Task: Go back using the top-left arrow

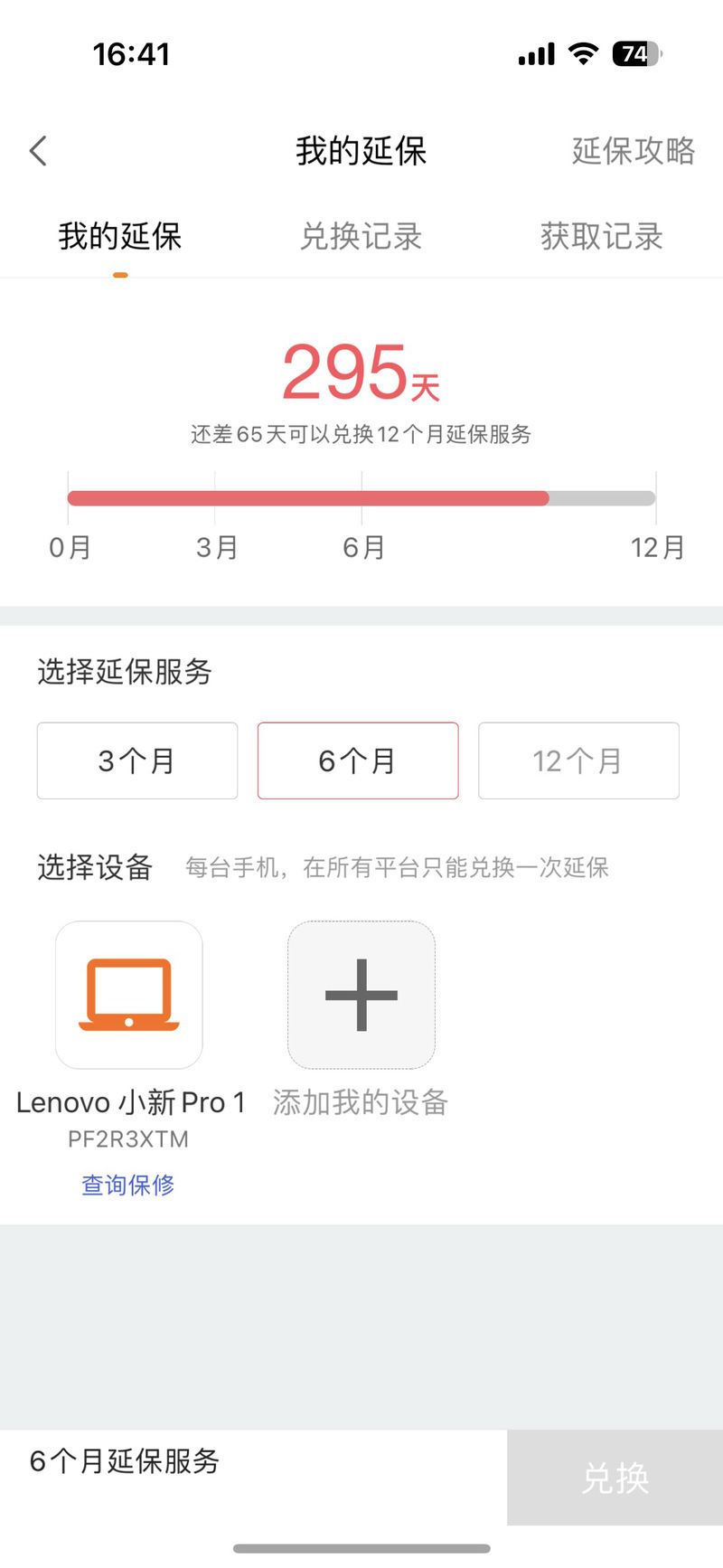Action: 38,151
